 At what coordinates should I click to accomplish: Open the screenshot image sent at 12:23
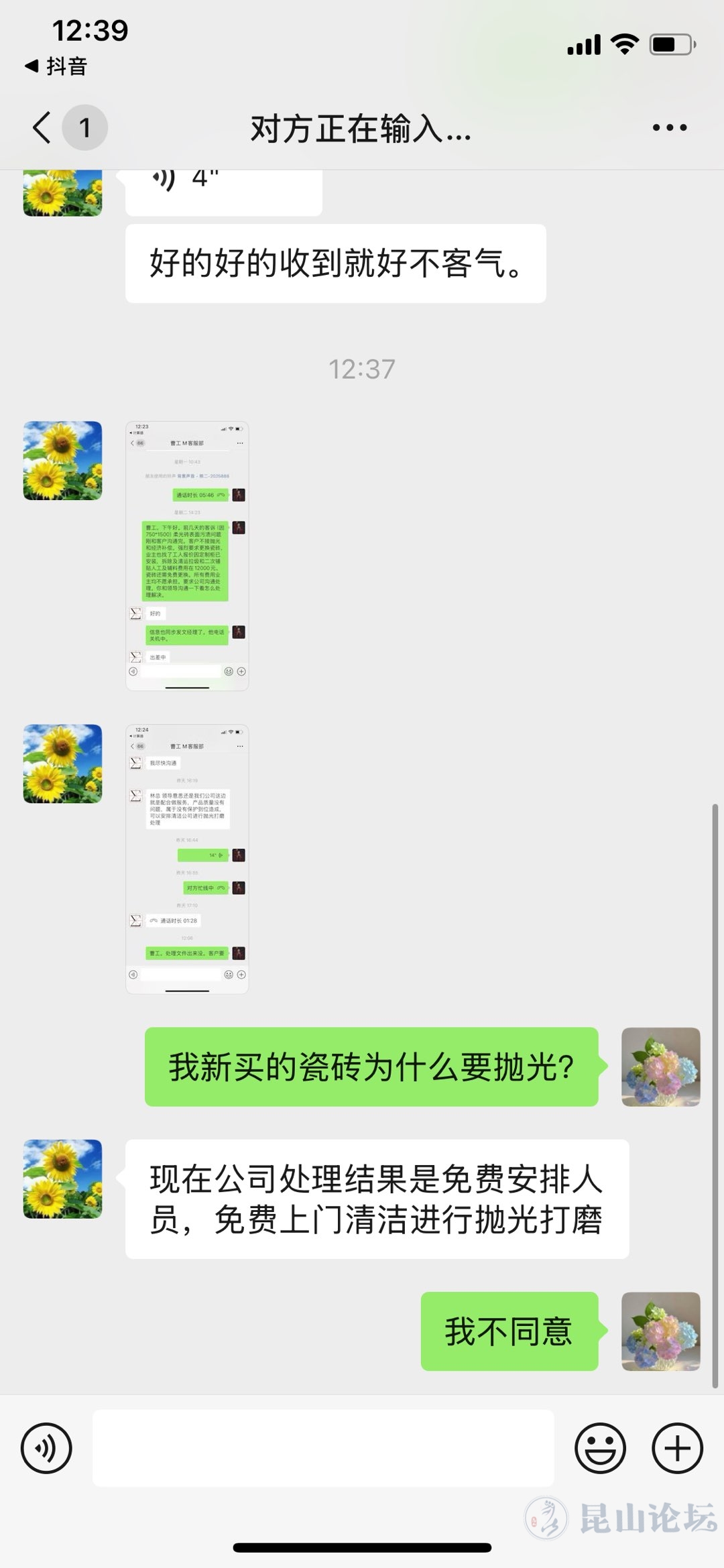pos(187,555)
